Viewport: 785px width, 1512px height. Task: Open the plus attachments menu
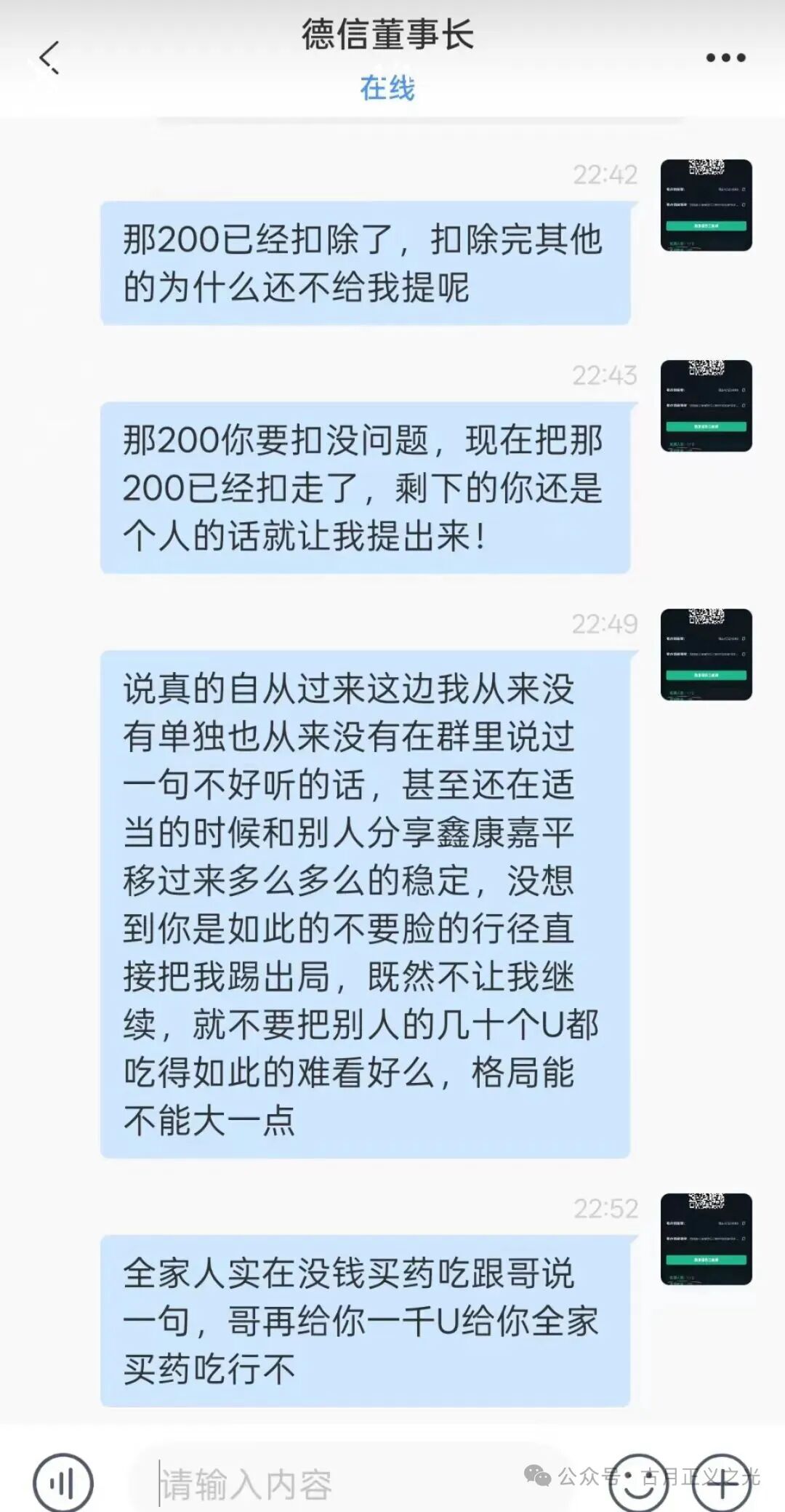click(721, 1484)
